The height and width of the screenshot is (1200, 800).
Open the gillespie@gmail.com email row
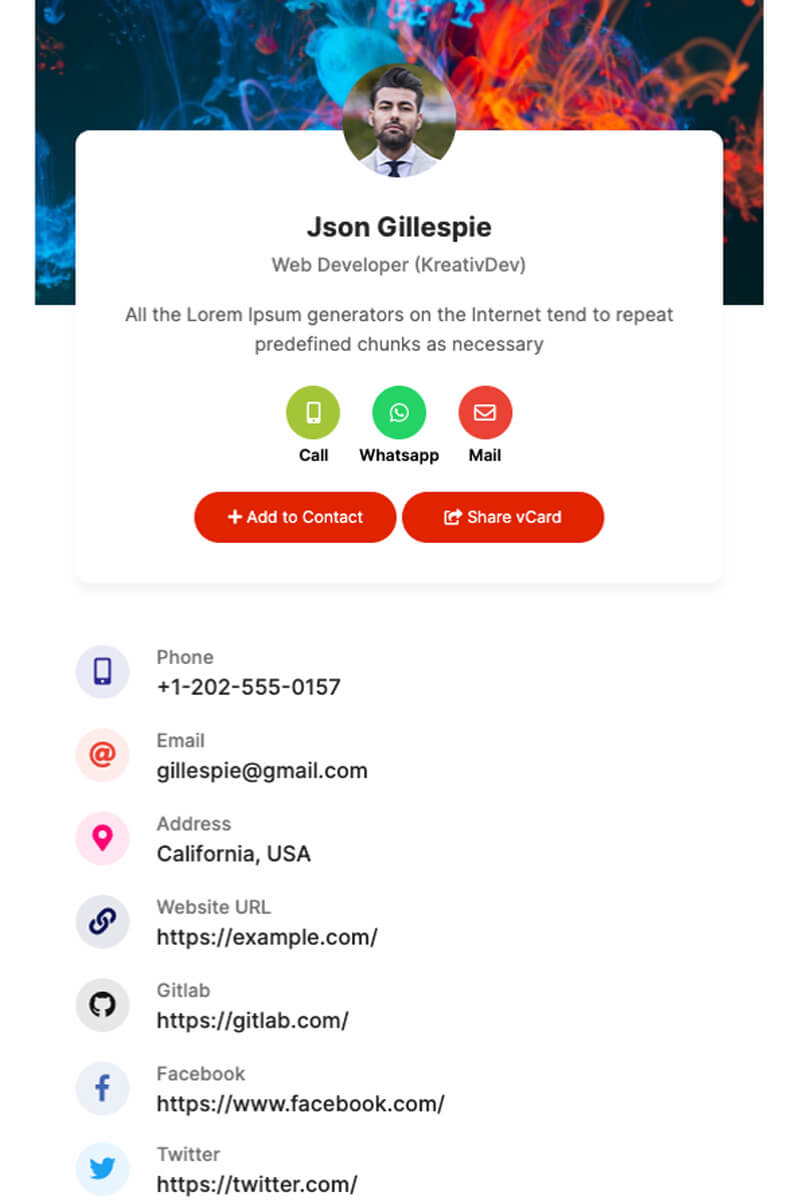click(262, 770)
